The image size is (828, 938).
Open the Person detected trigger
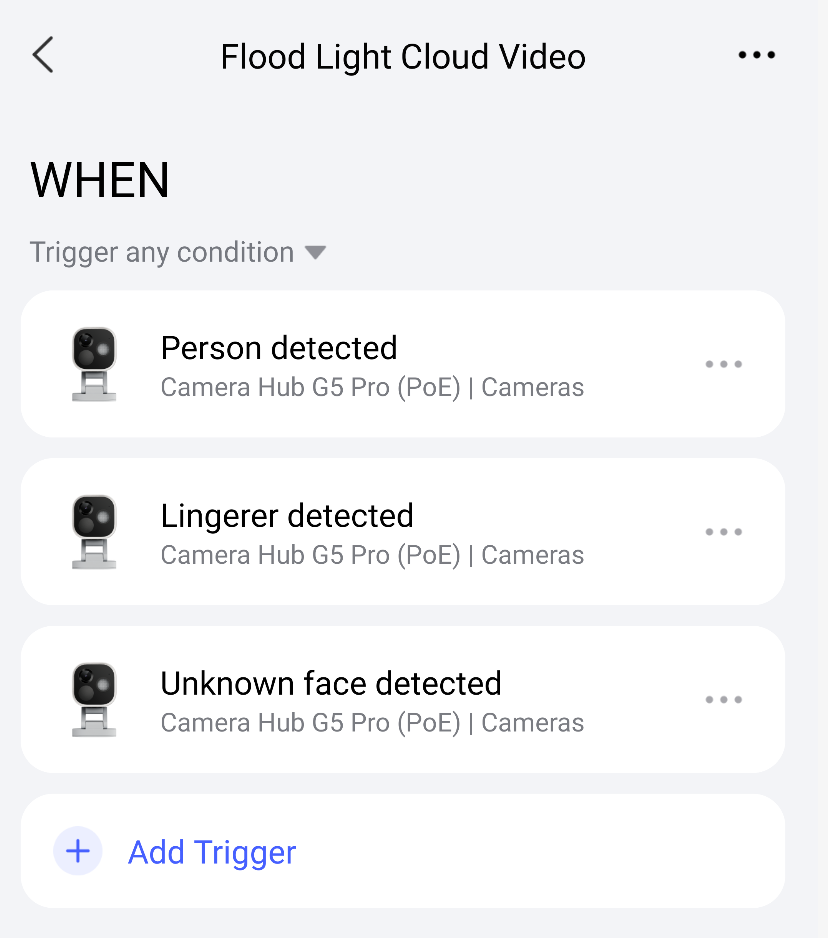coord(372,364)
